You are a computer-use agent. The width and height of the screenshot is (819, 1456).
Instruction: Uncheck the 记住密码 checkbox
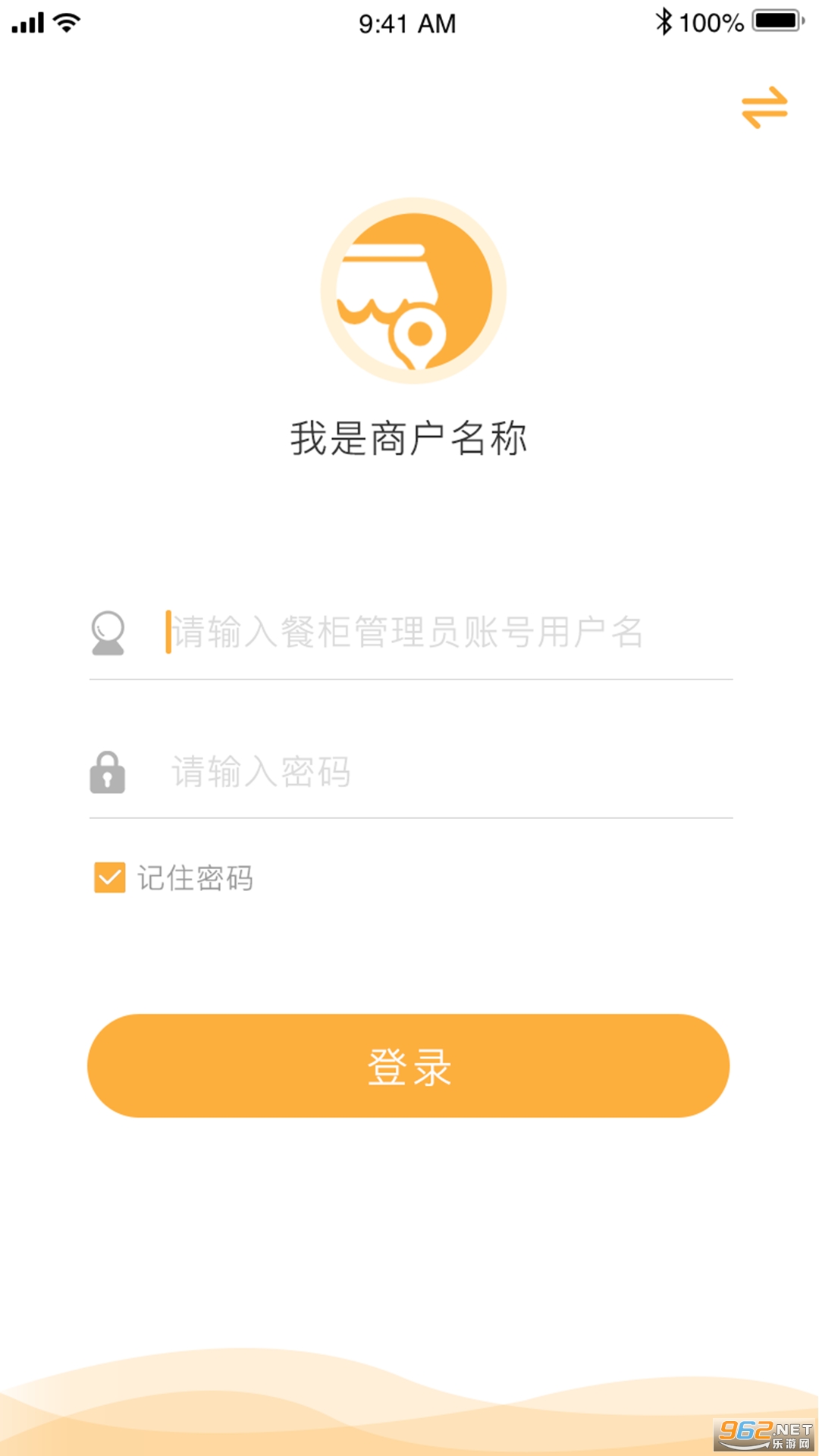[110, 877]
